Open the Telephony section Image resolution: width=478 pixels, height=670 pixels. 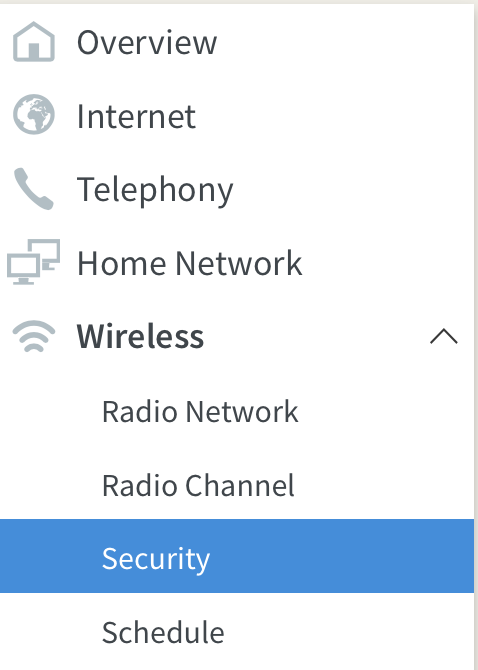(237, 189)
